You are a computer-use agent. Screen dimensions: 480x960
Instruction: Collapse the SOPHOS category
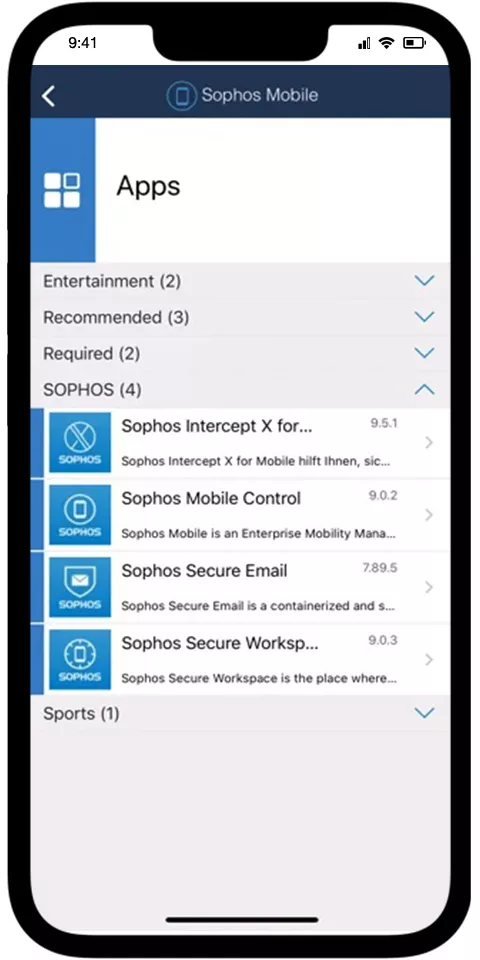point(240,389)
